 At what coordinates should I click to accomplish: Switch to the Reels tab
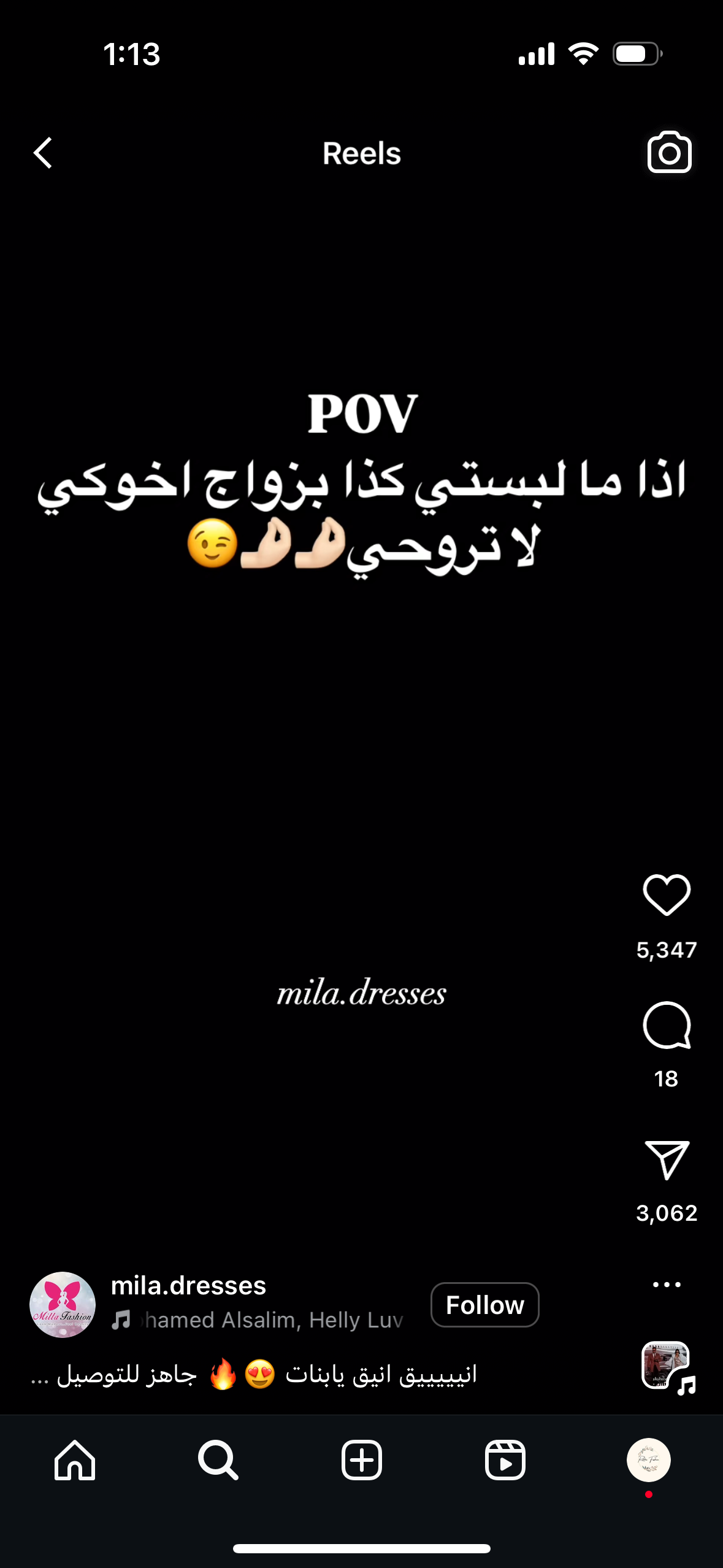[505, 1461]
